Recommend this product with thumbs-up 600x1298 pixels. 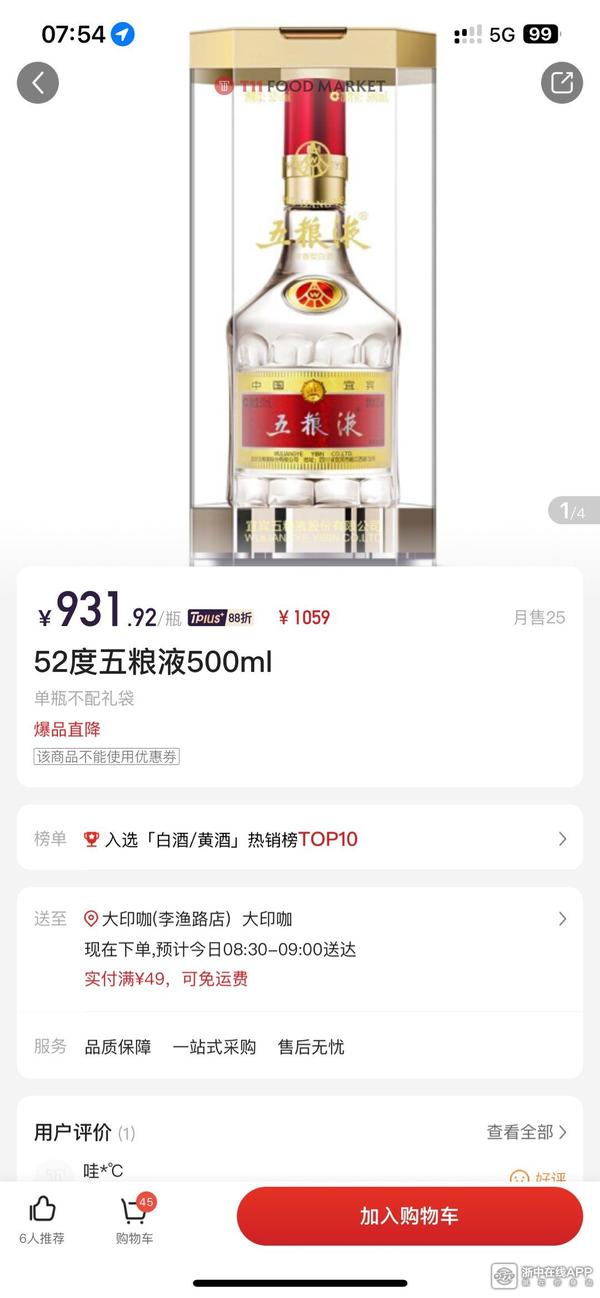pos(42,1220)
